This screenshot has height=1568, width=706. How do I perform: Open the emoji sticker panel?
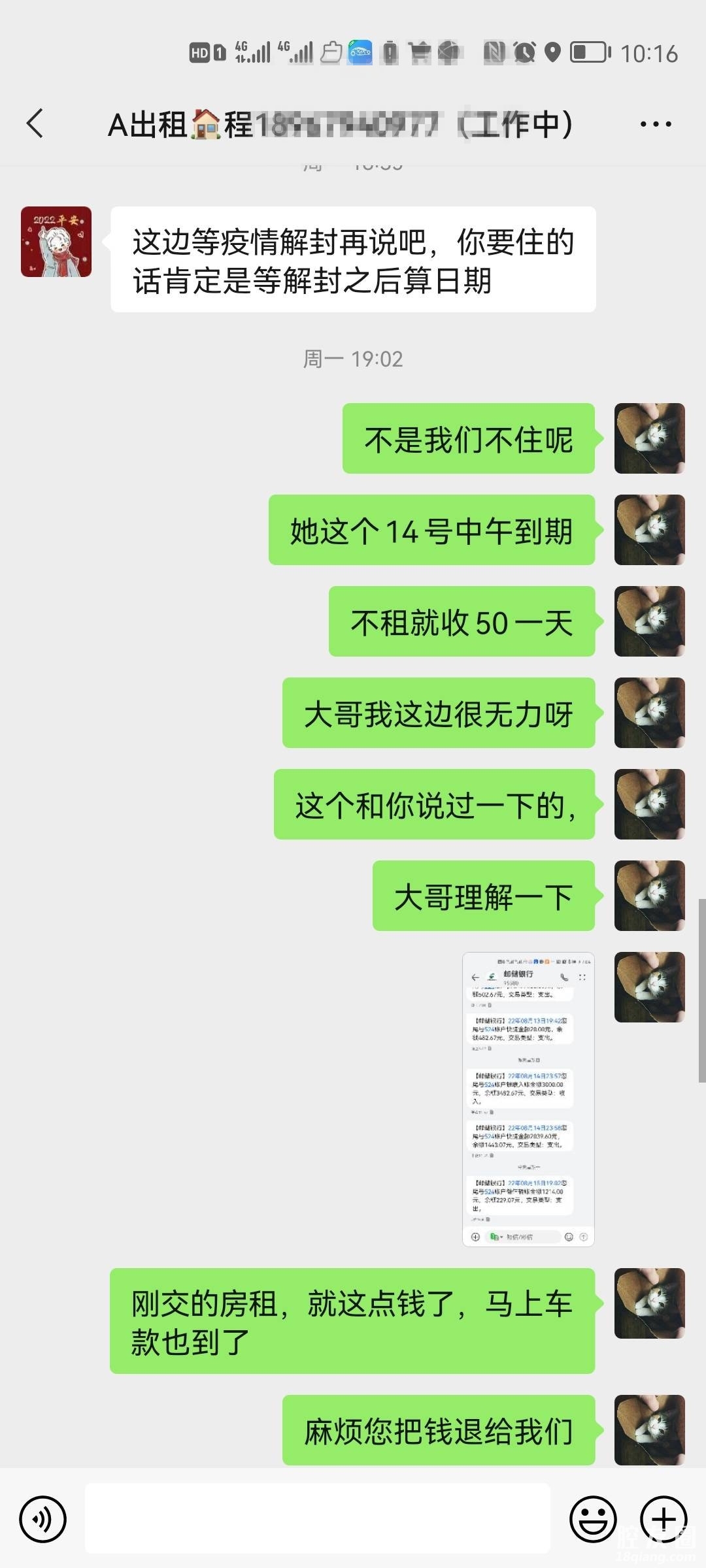click(x=593, y=1519)
